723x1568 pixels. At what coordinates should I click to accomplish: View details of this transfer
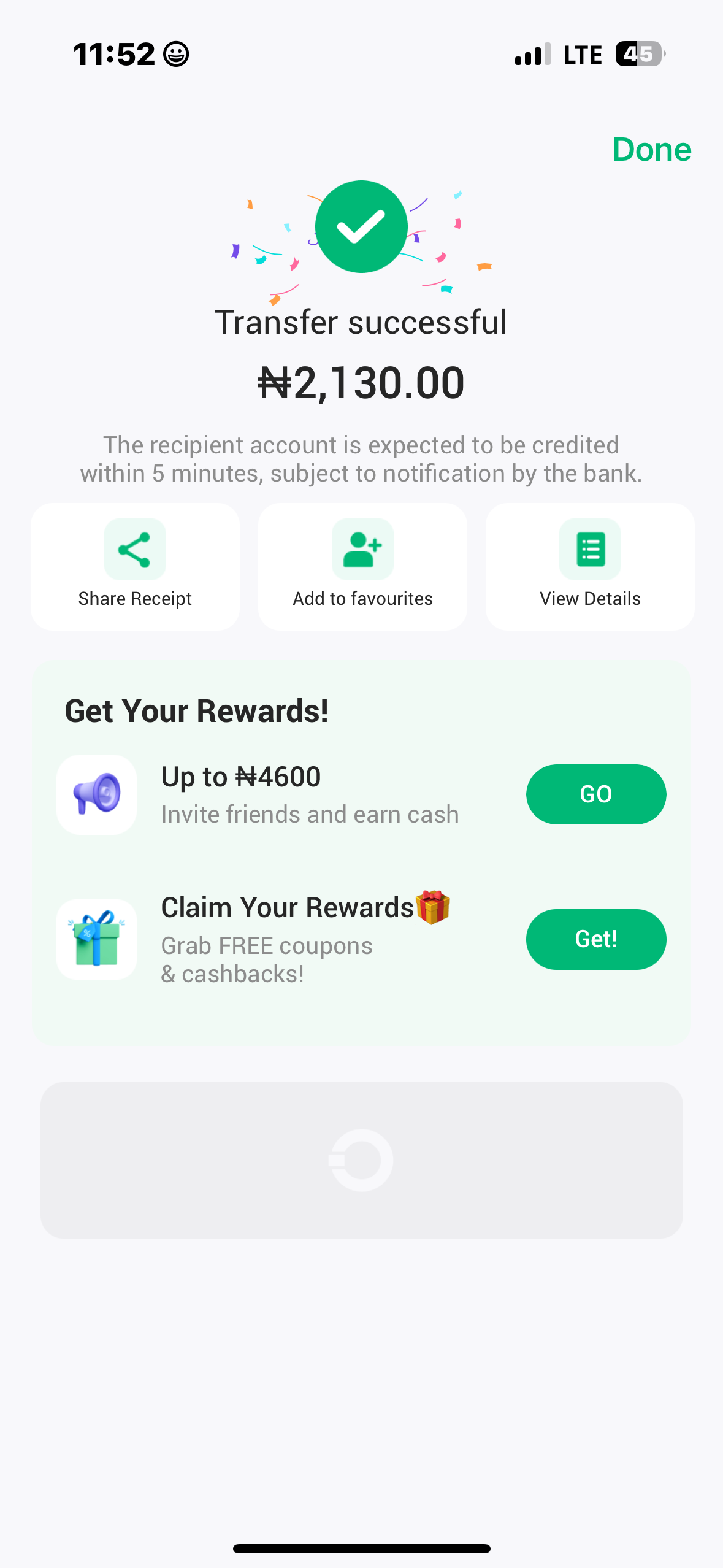tap(590, 567)
